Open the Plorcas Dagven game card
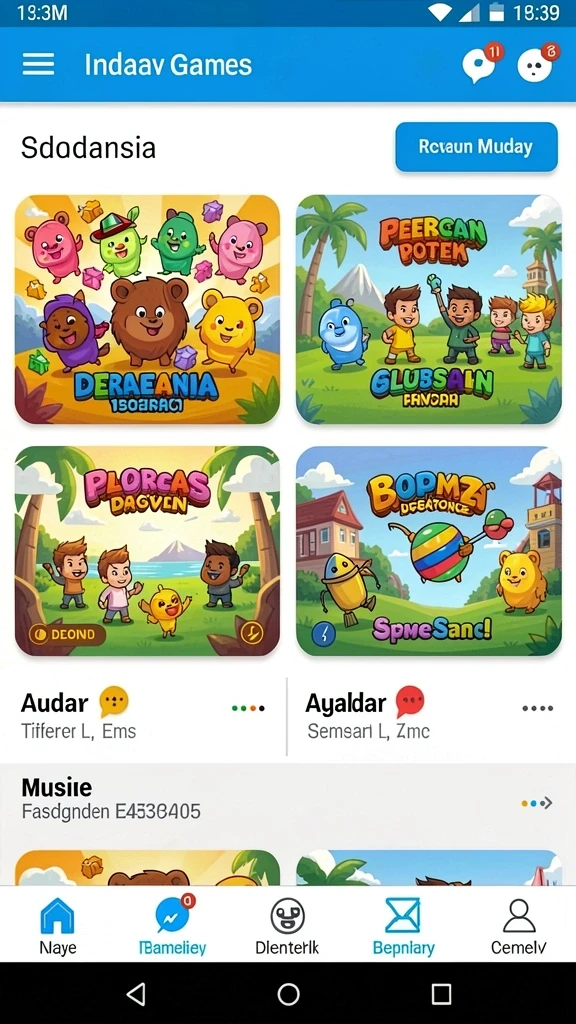Screen dimensions: 576x1024 148,551
